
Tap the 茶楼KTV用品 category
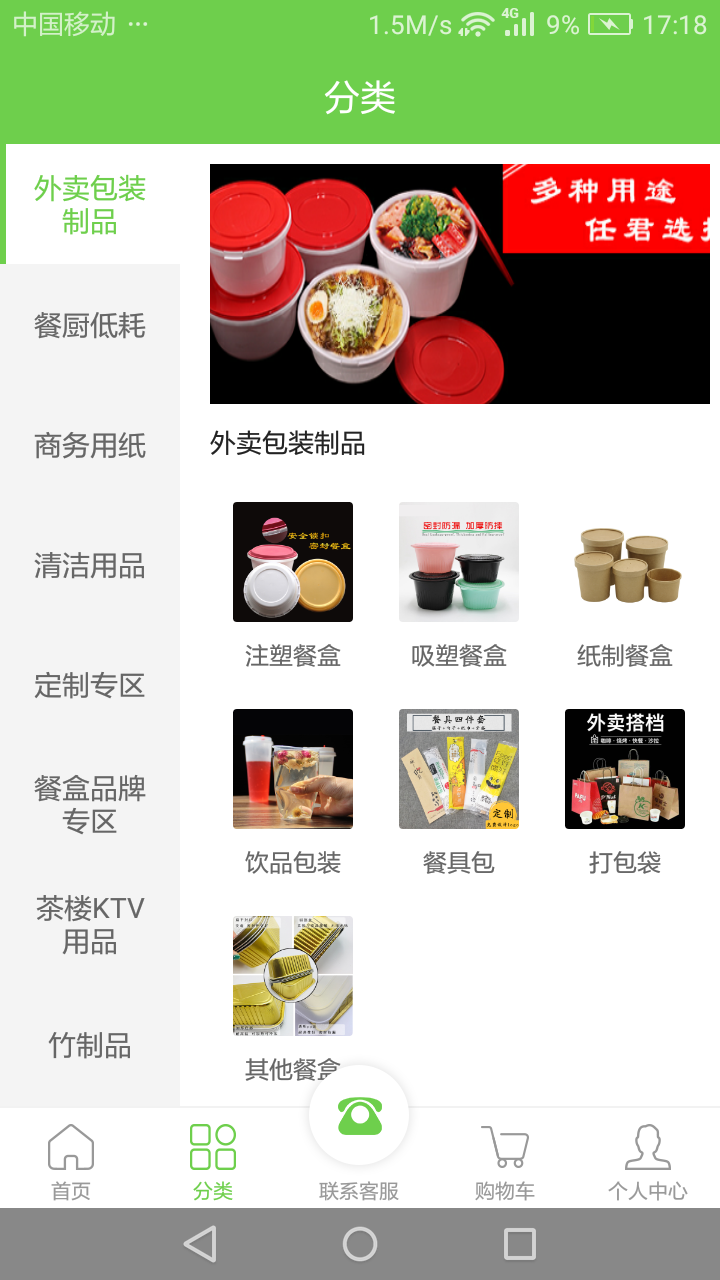[89, 925]
